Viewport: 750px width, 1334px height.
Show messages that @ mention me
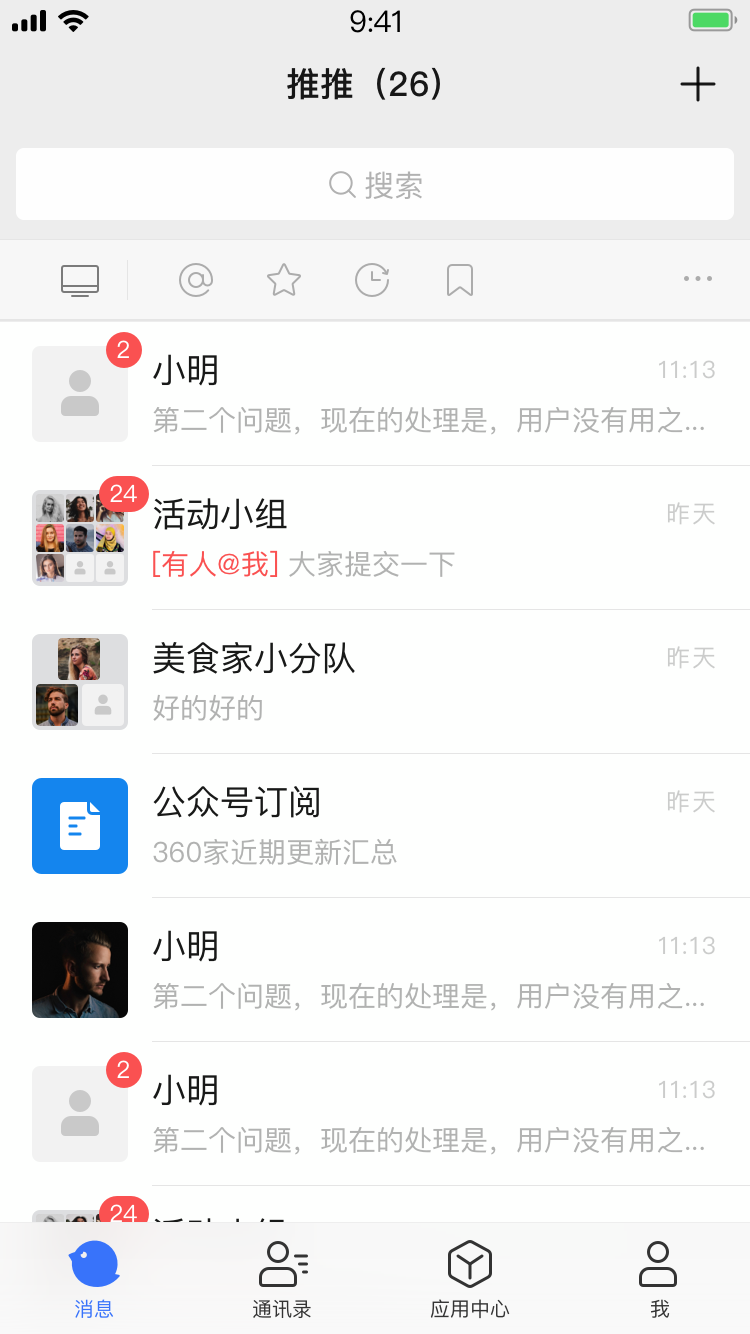(x=196, y=281)
